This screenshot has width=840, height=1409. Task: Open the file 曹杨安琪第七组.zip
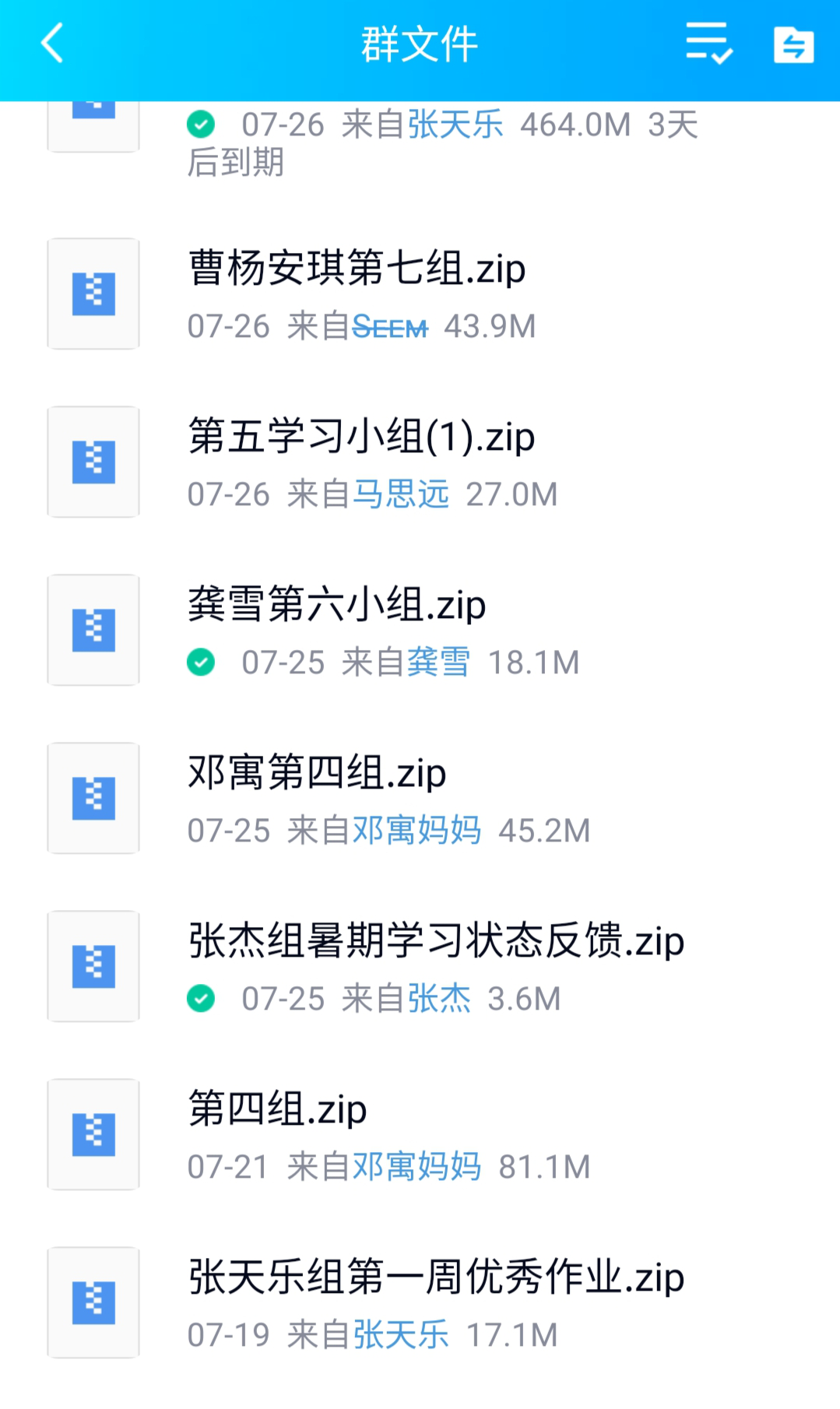click(420, 294)
